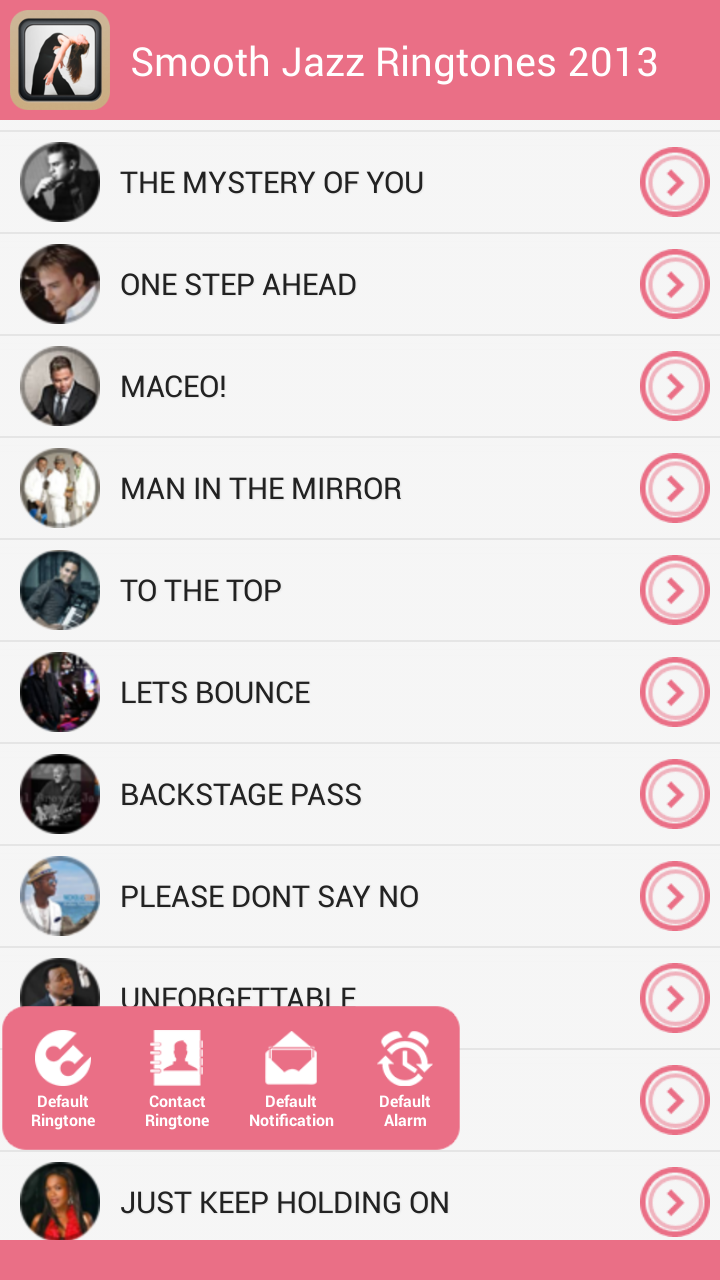Screen dimensions: 720x1280
Task: Open arrow next to Unforgettable
Action: click(x=675, y=999)
